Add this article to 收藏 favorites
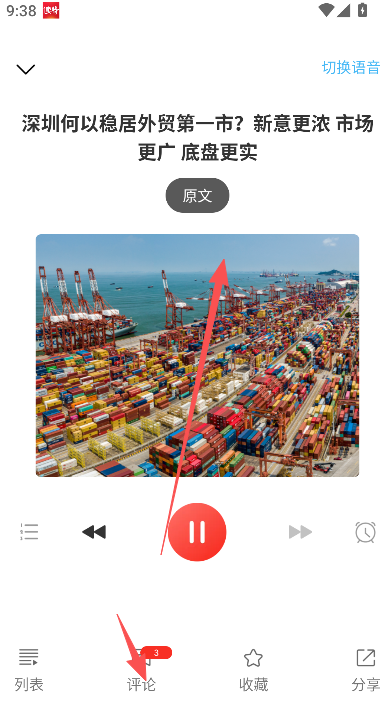 click(254, 669)
